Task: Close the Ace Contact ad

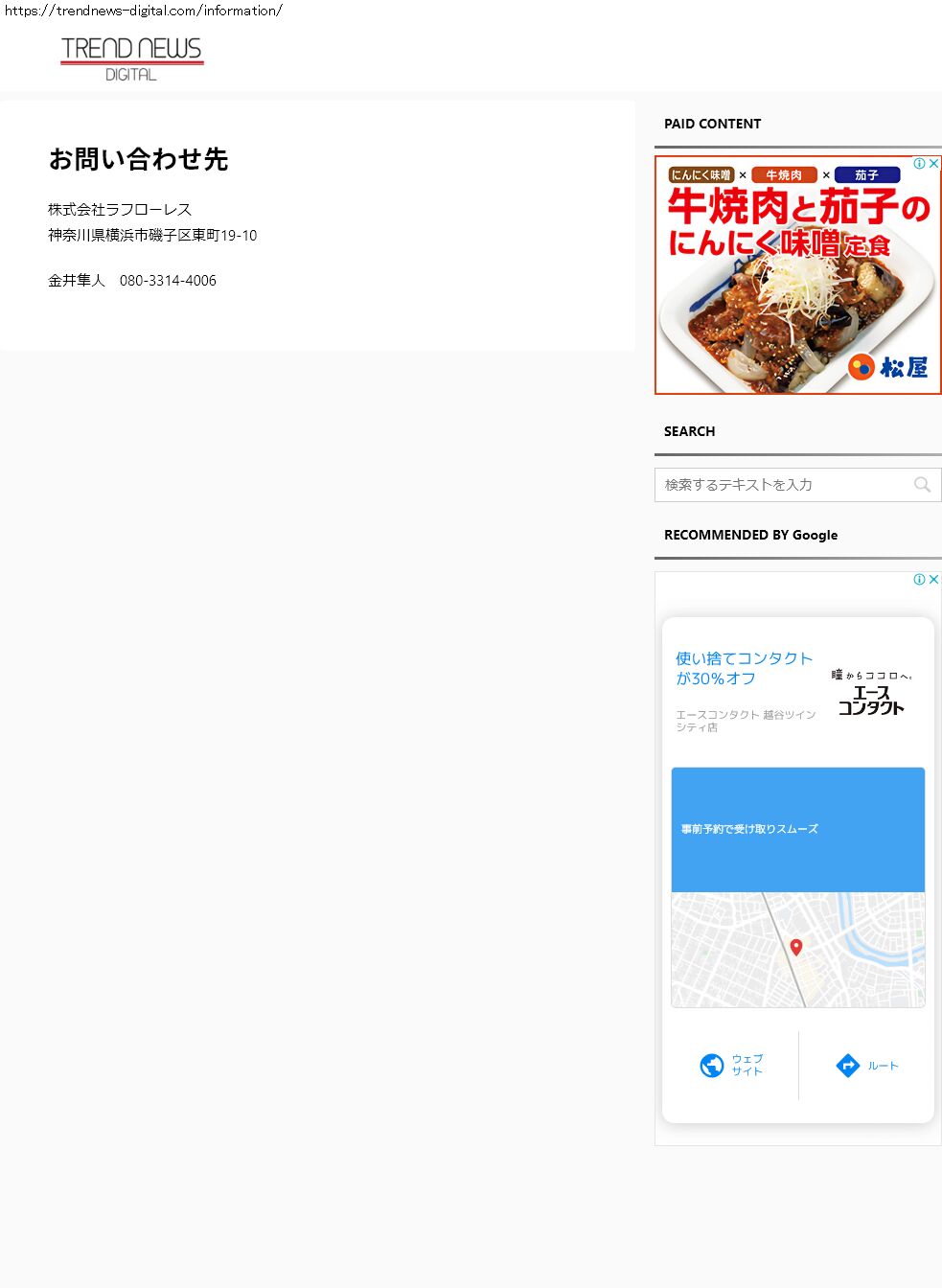Action: click(x=933, y=580)
